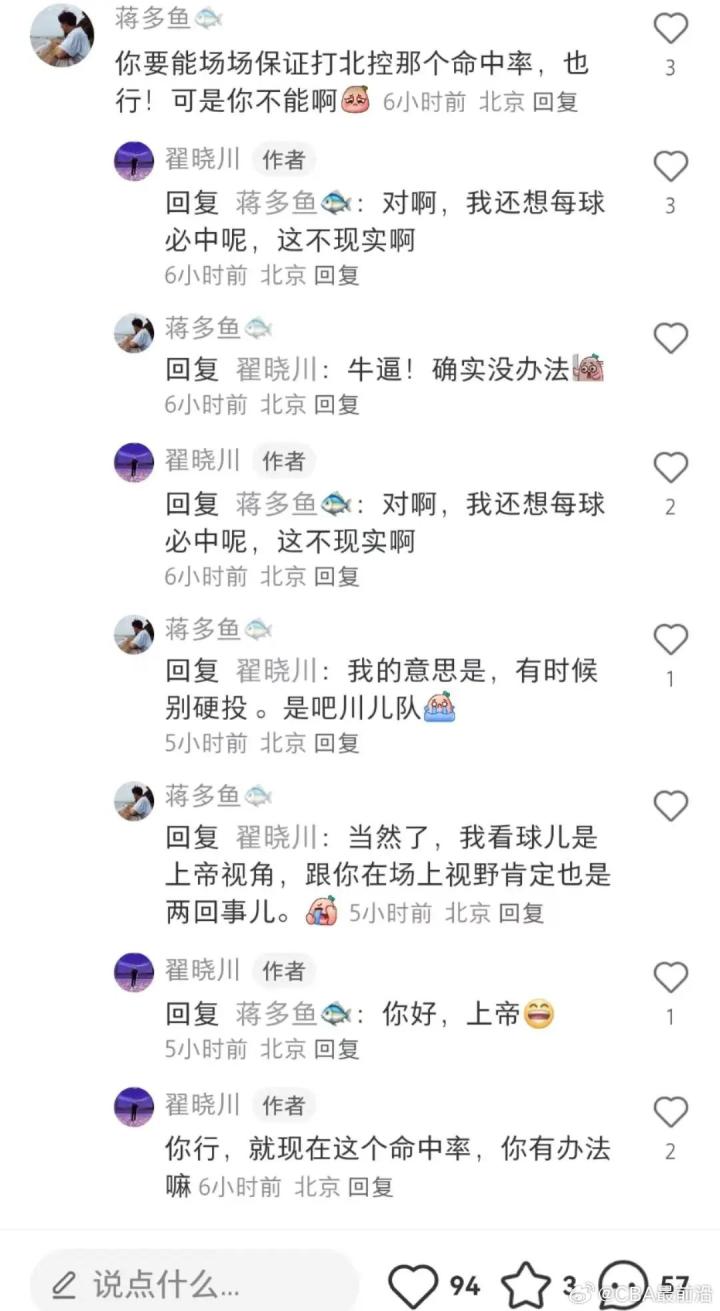Reply to the comment "可是你不能啊"

[555, 102]
